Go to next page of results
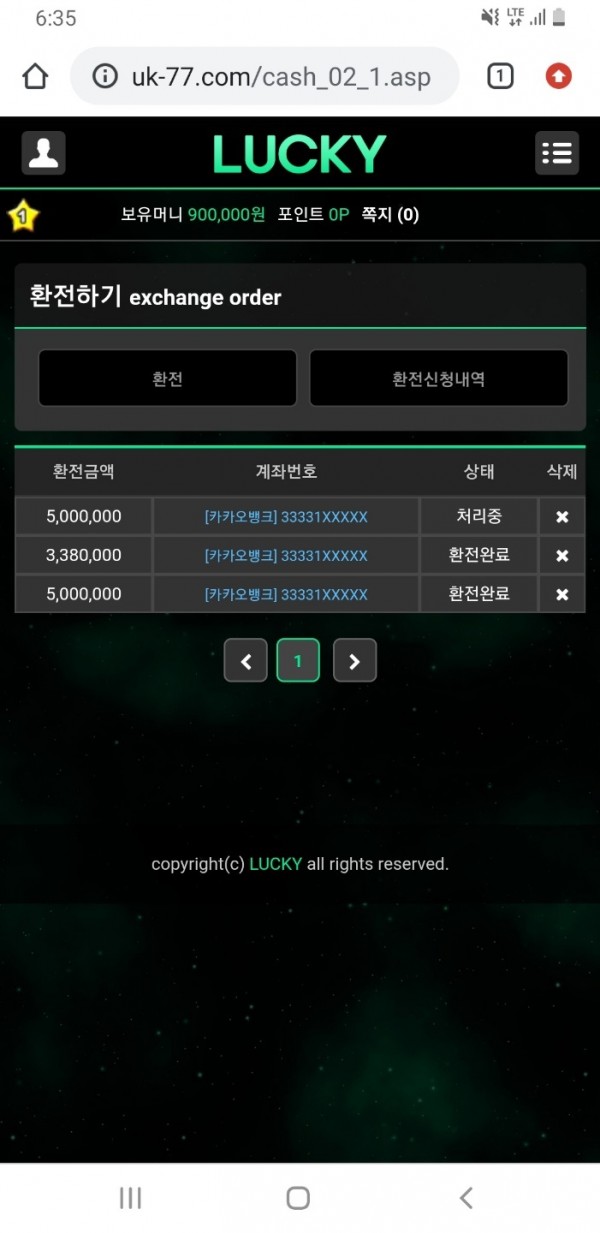The width and height of the screenshot is (600, 1233). tap(354, 660)
